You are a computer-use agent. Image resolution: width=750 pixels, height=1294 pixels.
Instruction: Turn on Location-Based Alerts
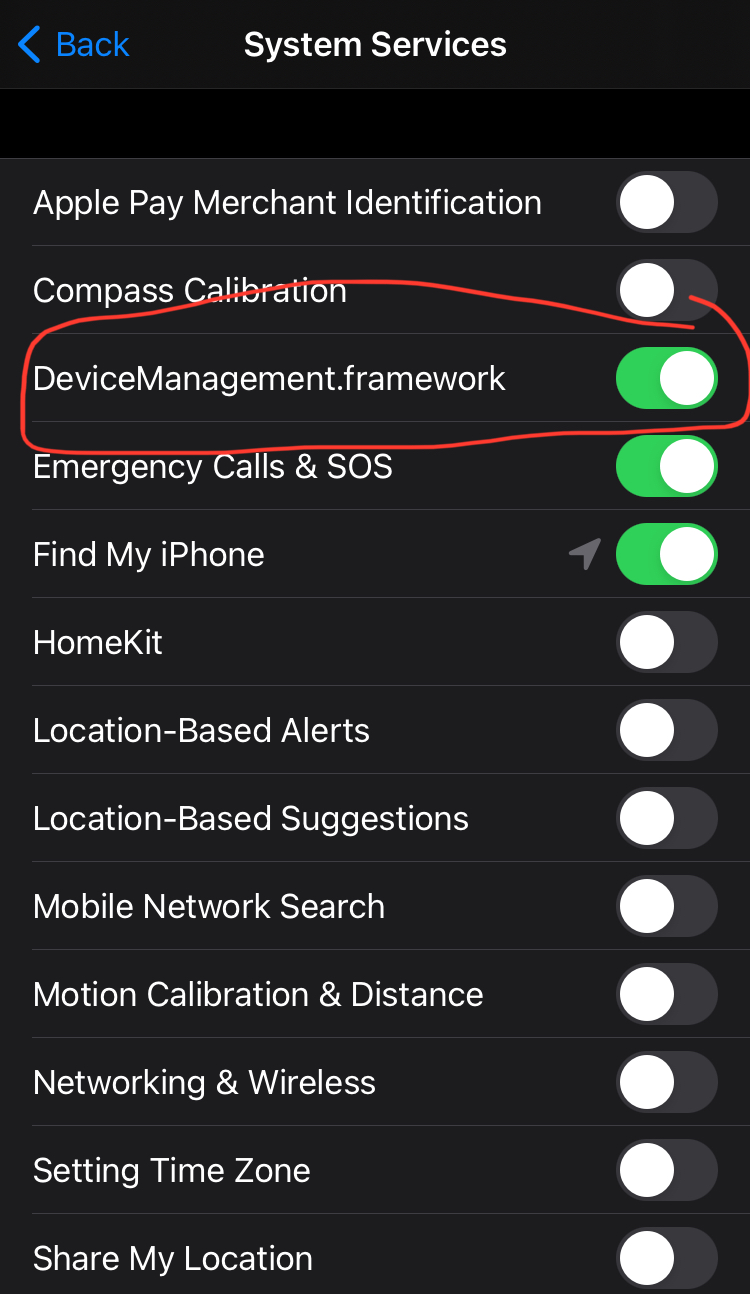pos(667,731)
